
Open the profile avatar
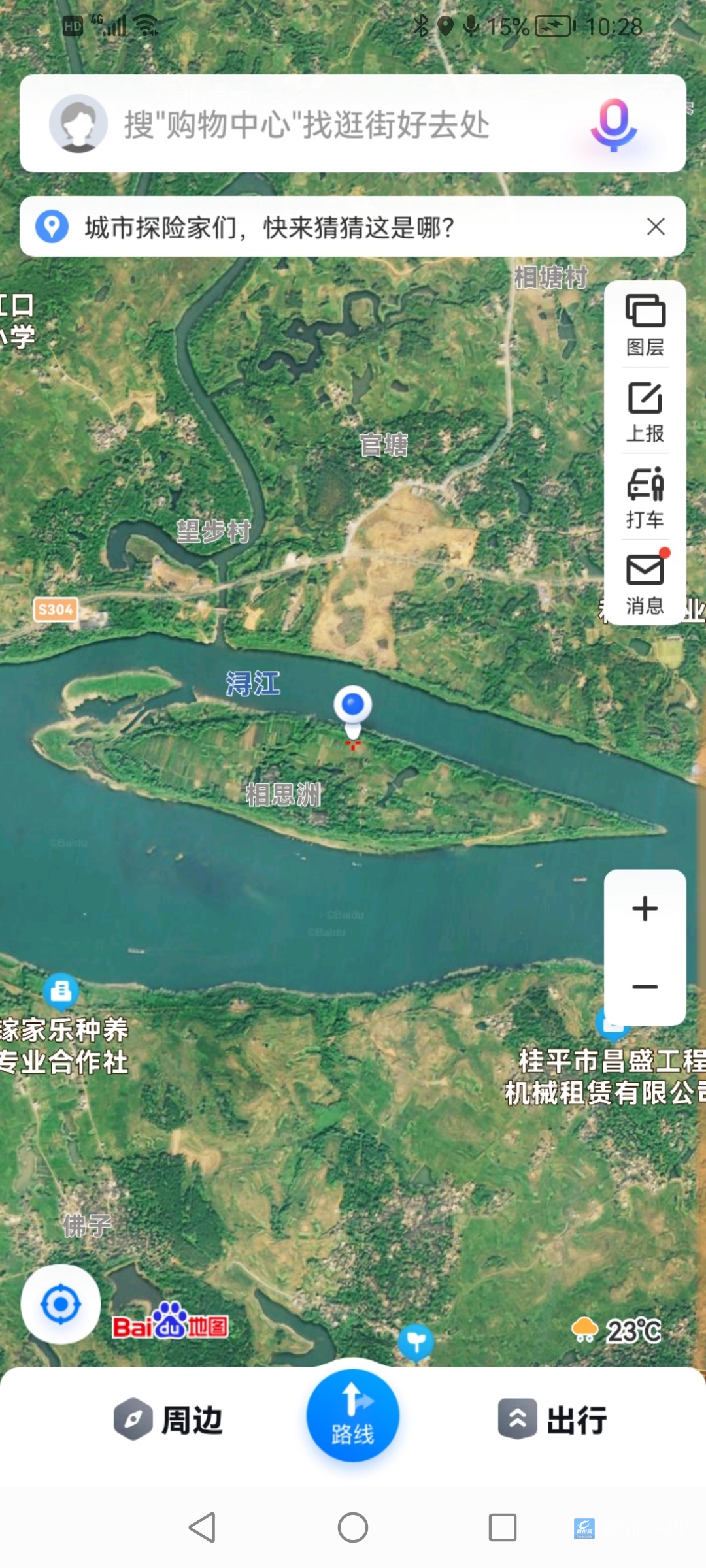78,123
